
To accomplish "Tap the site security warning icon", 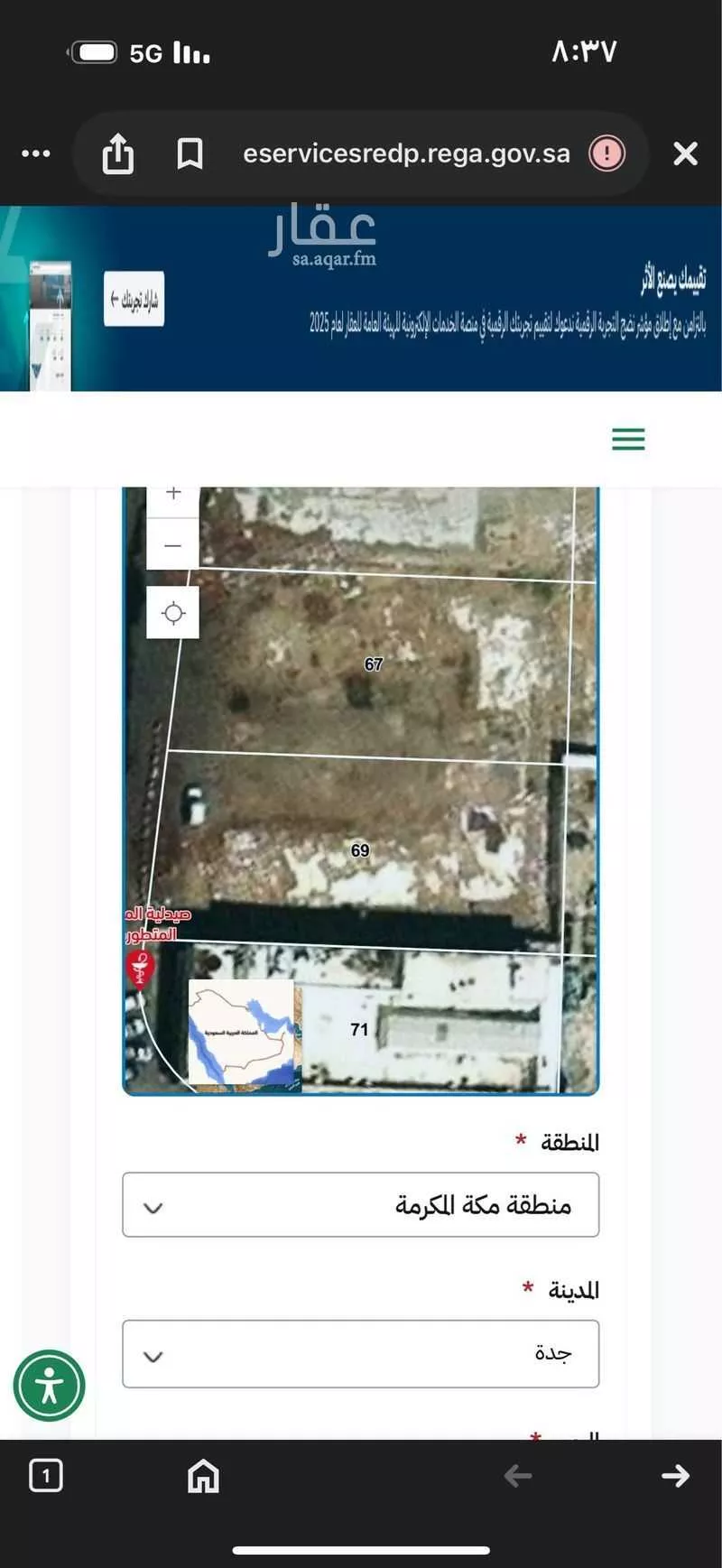I will click(606, 153).
